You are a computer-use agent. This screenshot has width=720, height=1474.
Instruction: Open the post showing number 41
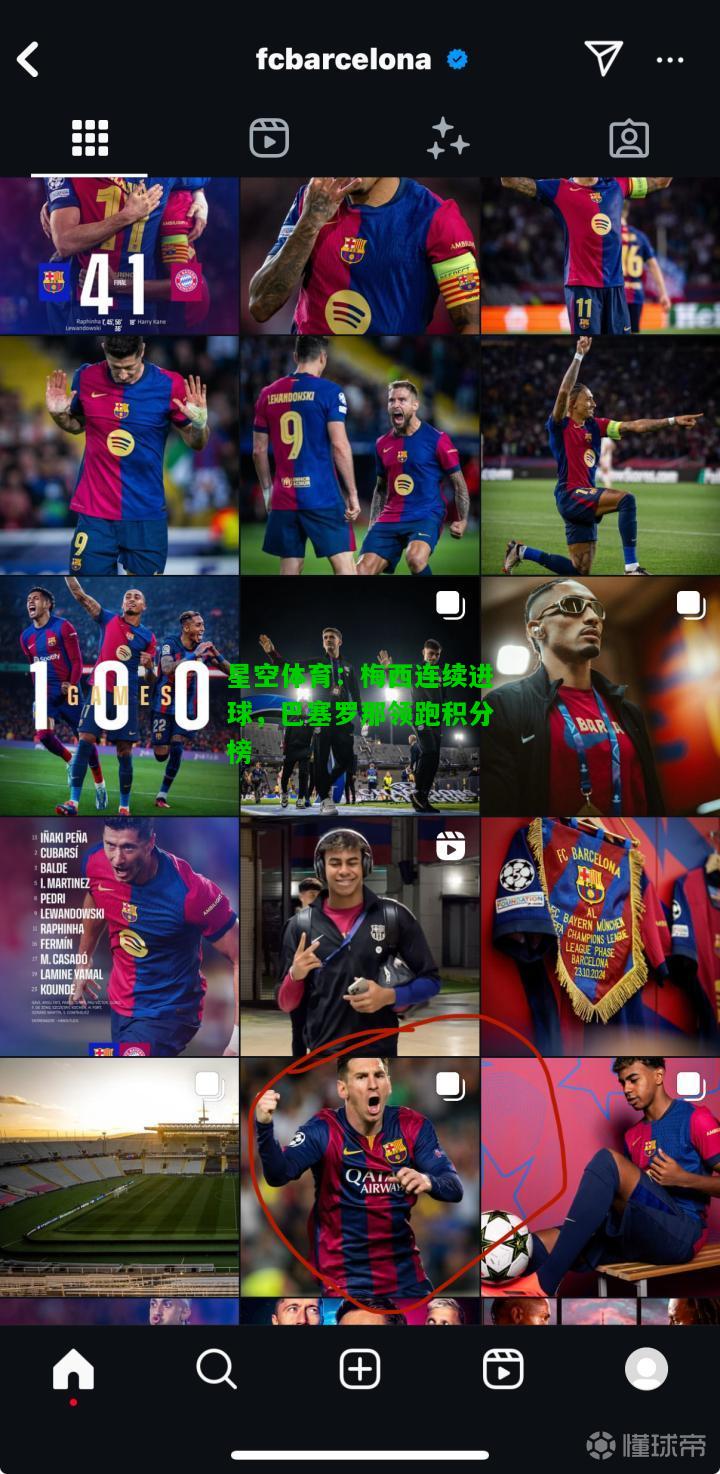pyautogui.click(x=119, y=256)
